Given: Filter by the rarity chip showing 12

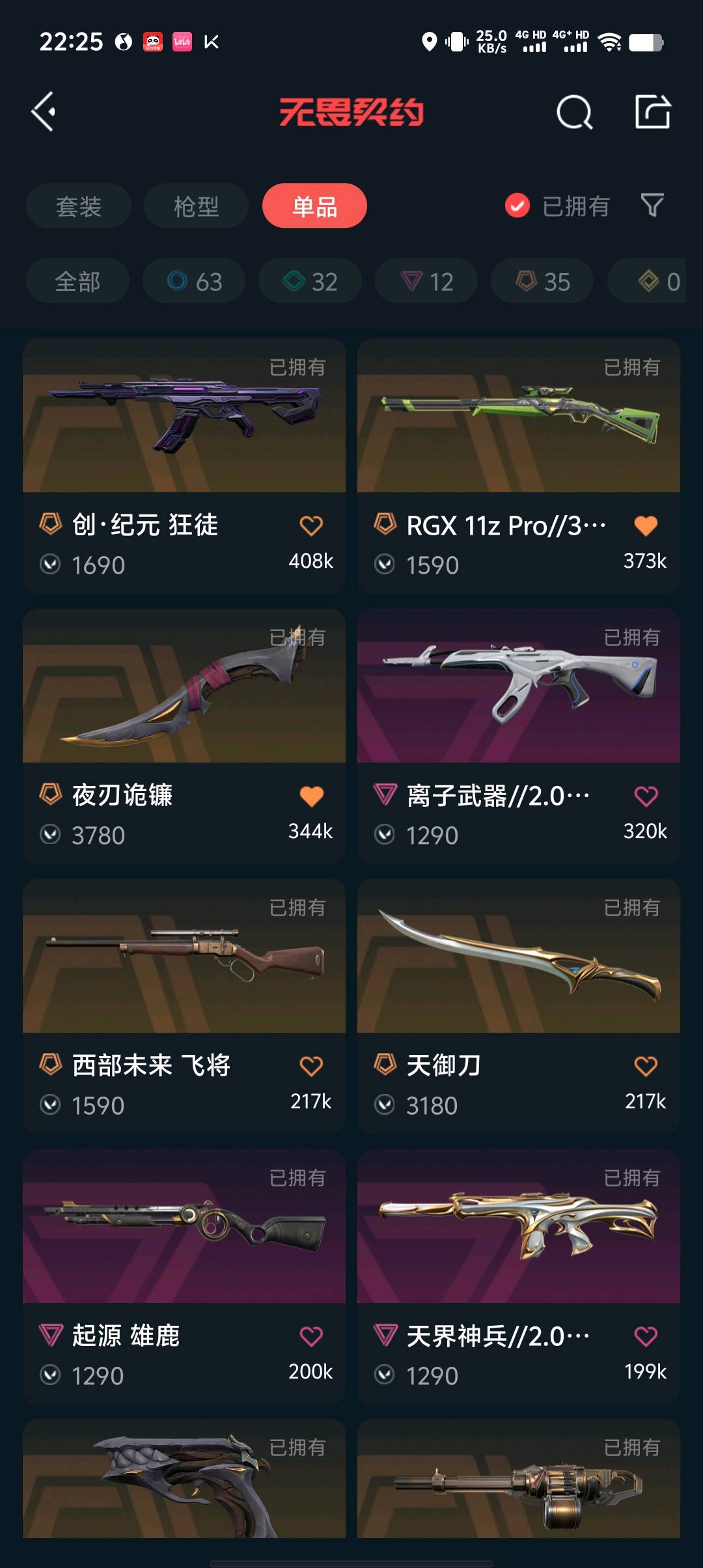Looking at the screenshot, I should 426,281.
